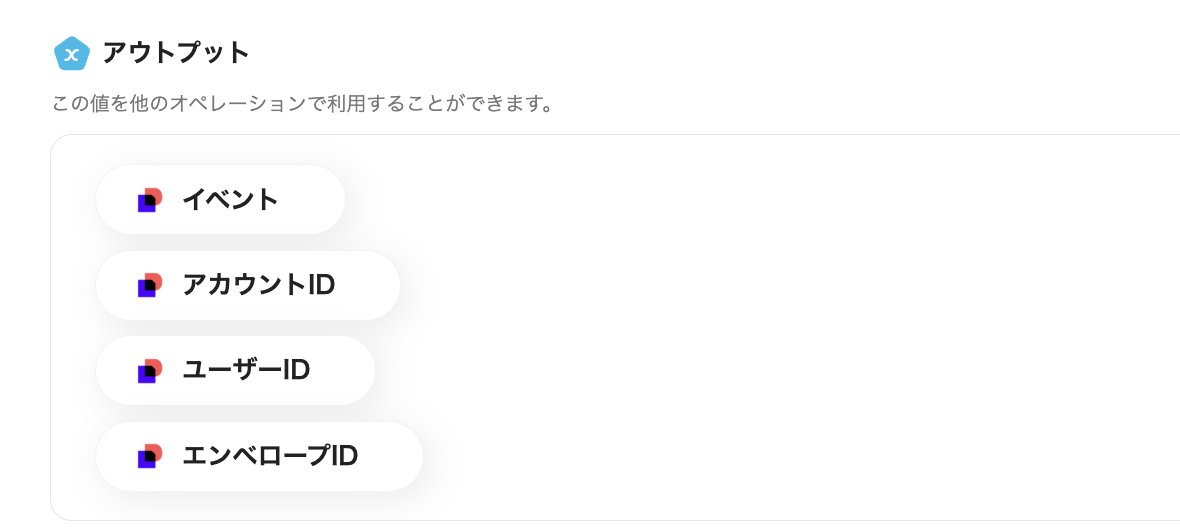The height and width of the screenshot is (530, 1180).
Task: Choose the ユーザーID output chip
Action: pyautogui.click(x=235, y=371)
